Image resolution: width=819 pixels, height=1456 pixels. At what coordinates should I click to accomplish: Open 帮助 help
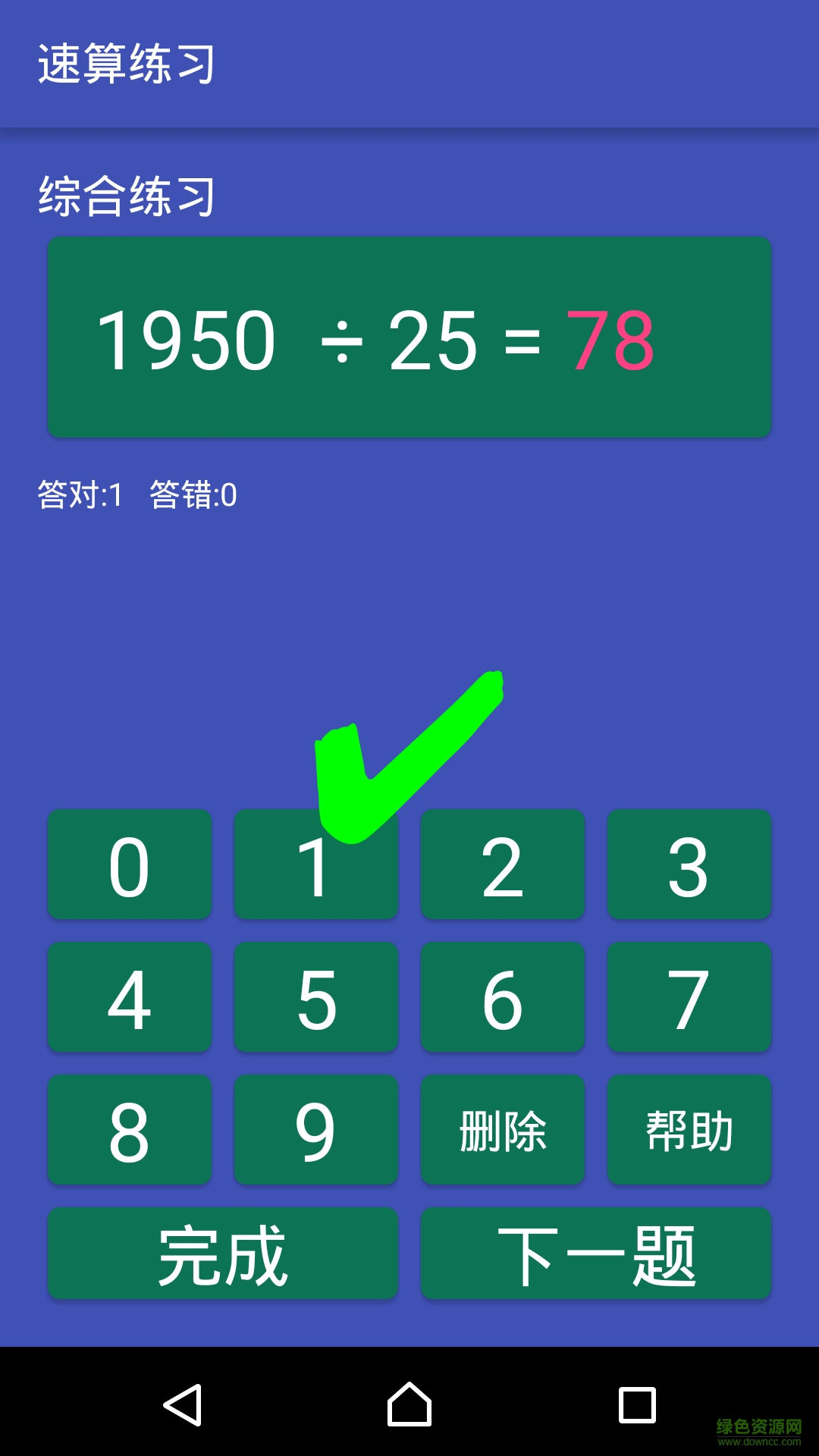click(689, 1131)
